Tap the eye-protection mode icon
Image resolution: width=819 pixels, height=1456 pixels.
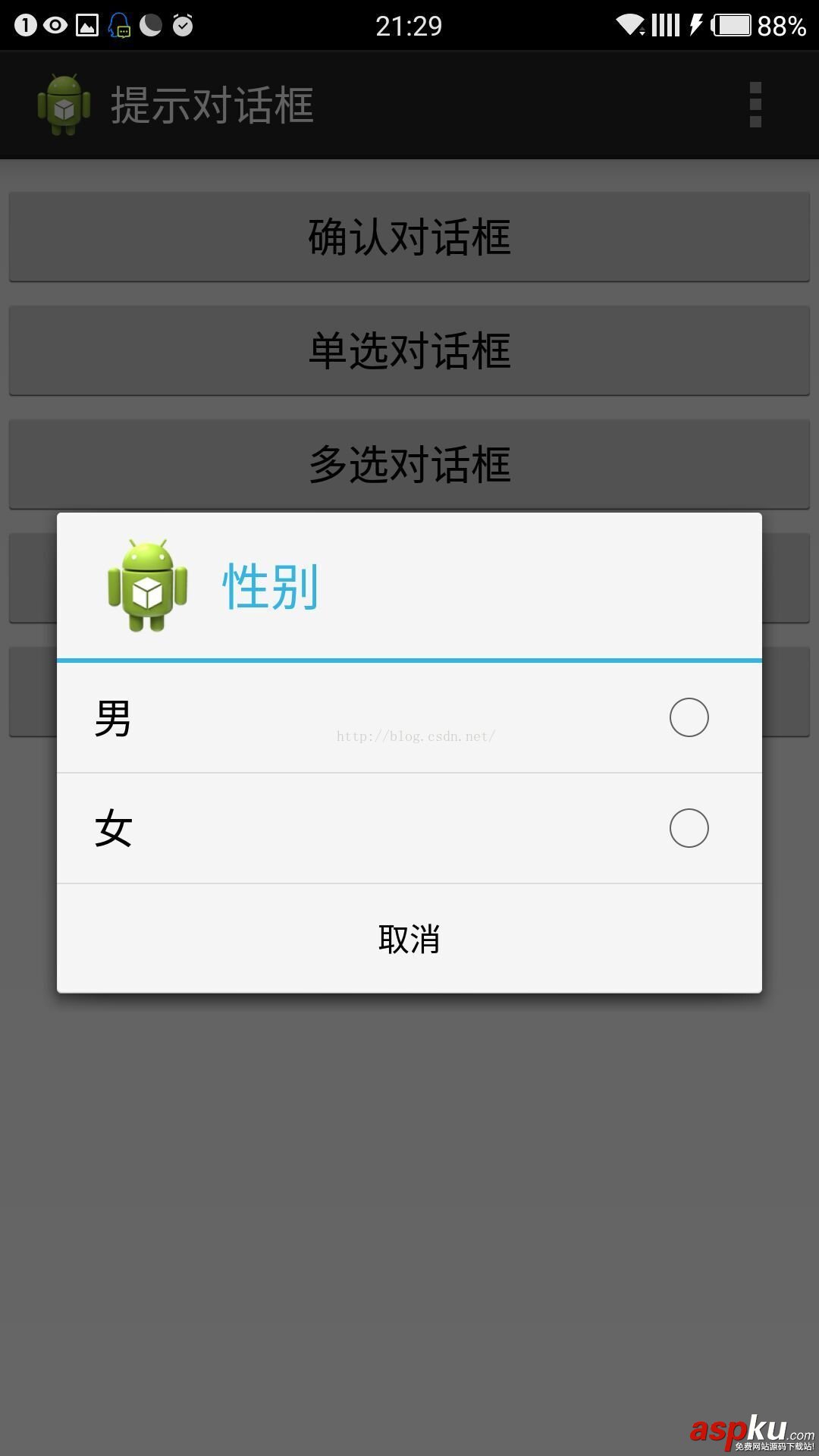point(55,24)
